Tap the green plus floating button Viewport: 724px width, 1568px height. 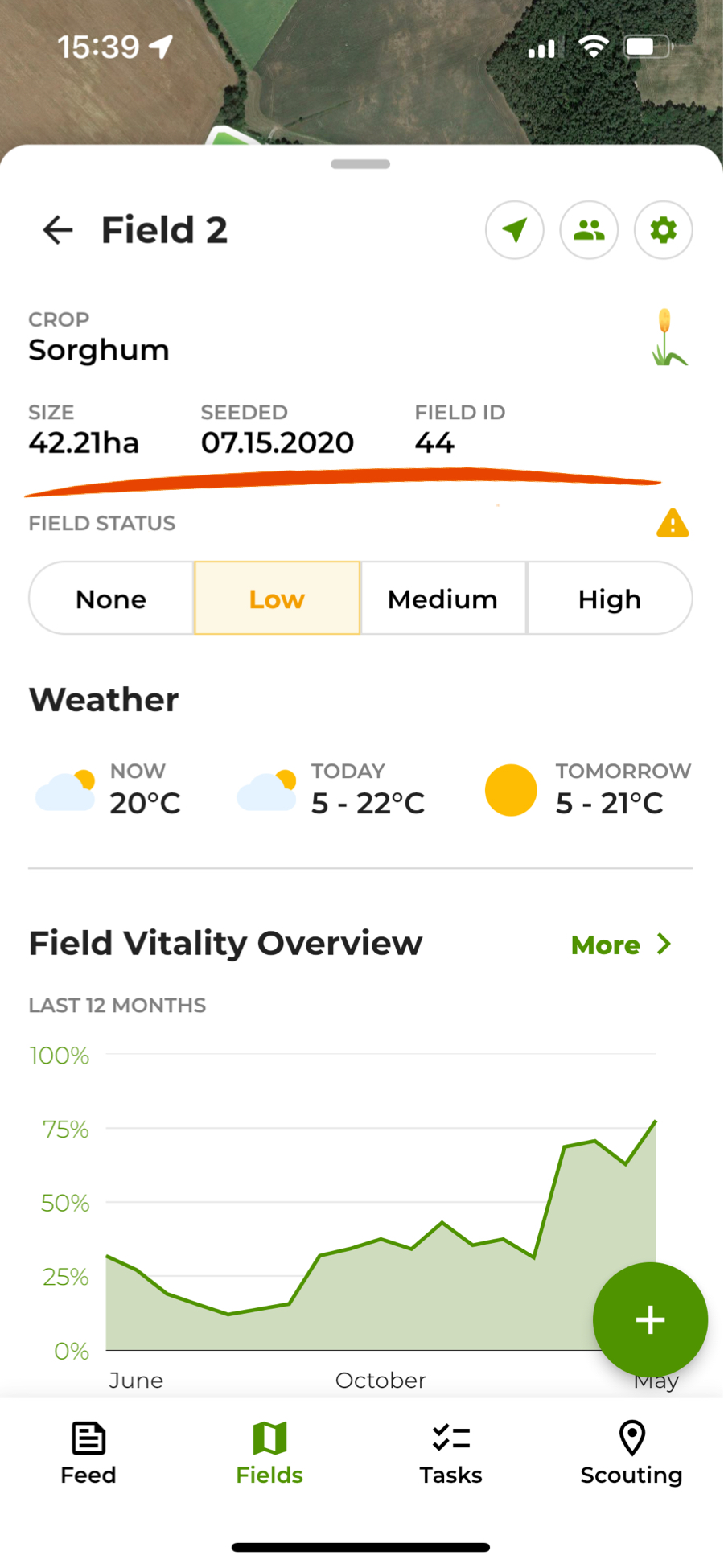(650, 1319)
